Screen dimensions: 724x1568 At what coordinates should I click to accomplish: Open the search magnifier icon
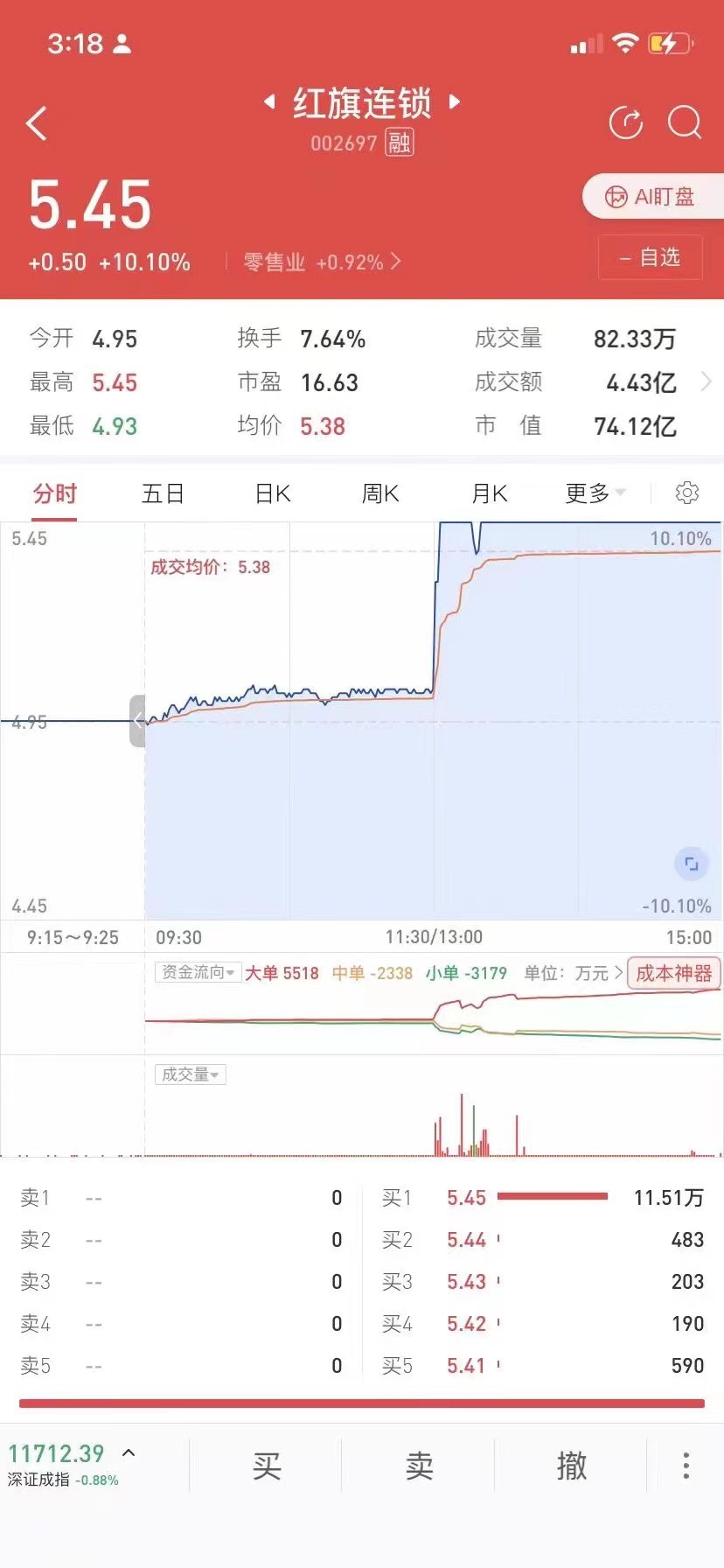click(685, 122)
